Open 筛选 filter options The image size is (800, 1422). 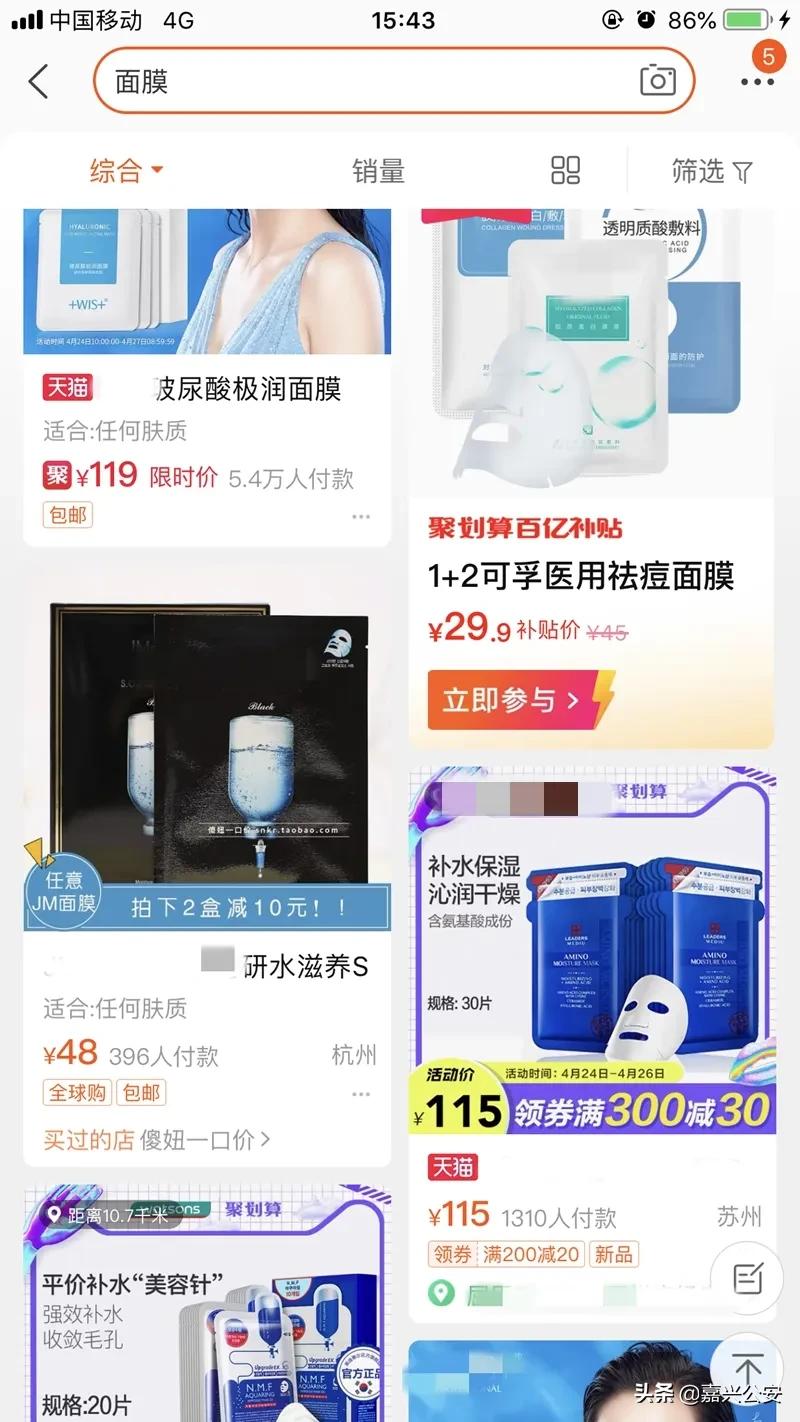711,171
